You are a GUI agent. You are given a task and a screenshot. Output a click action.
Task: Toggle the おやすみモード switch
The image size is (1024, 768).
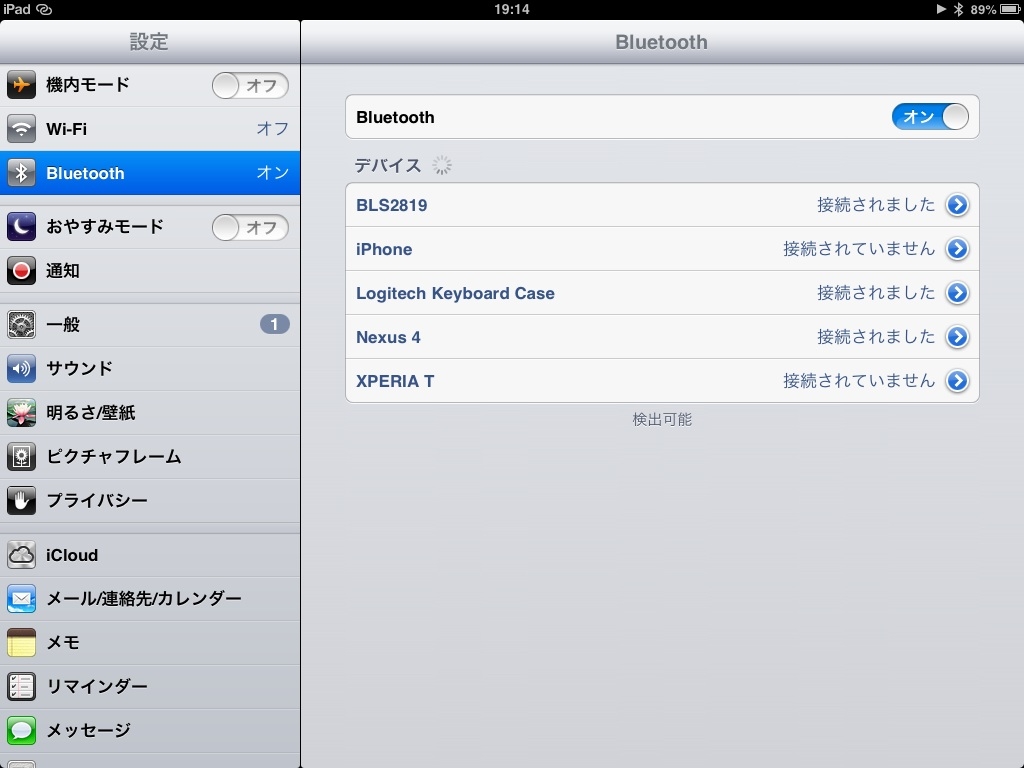point(250,228)
